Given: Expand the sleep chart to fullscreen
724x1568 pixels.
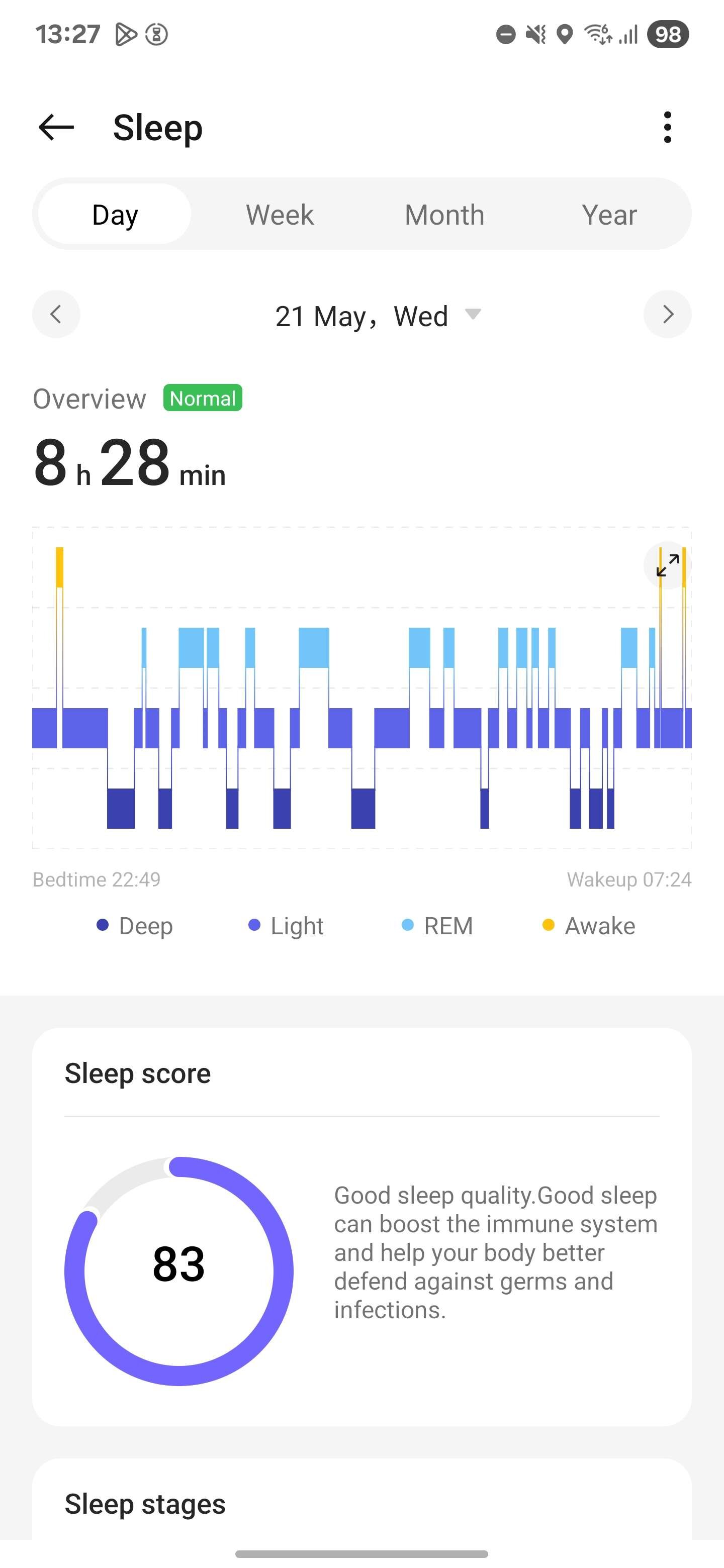Looking at the screenshot, I should pos(667,565).
